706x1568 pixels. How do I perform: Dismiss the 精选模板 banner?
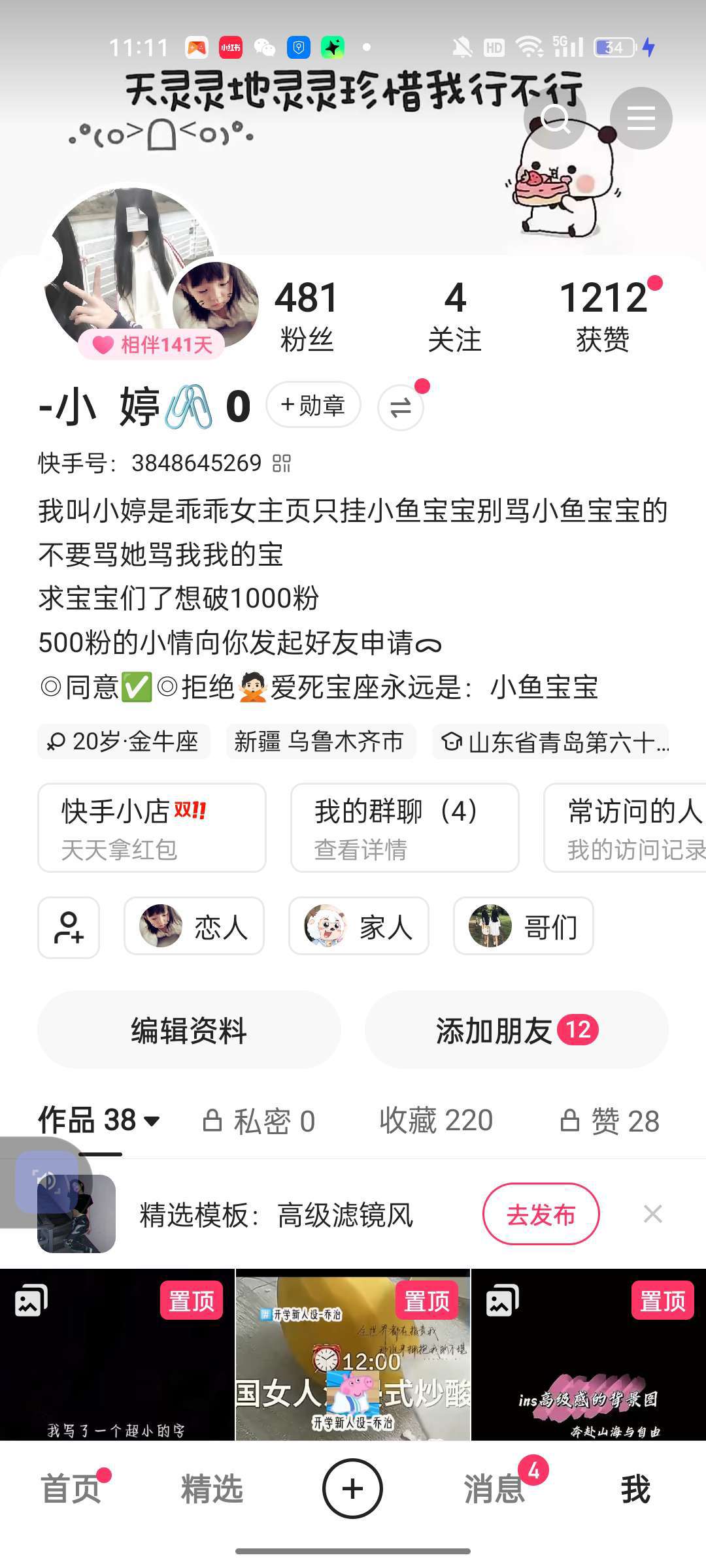pyautogui.click(x=652, y=1214)
